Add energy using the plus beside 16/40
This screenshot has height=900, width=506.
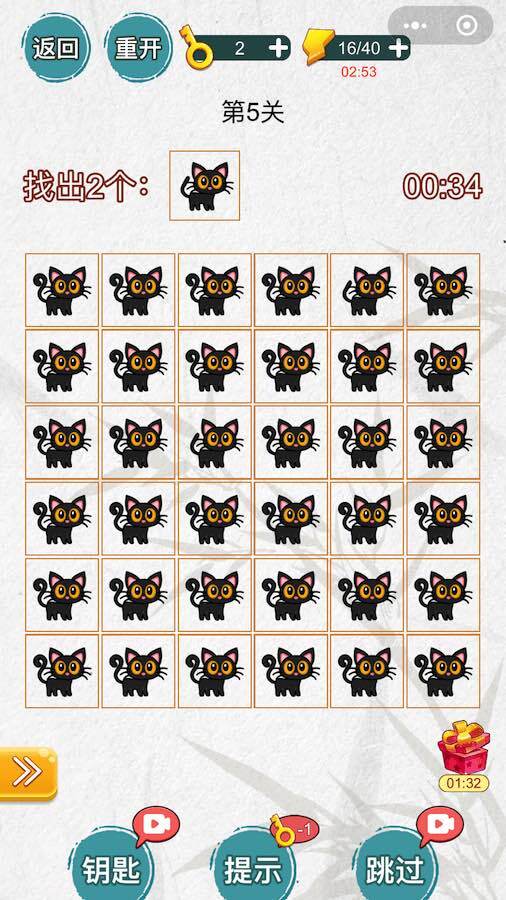coord(398,48)
